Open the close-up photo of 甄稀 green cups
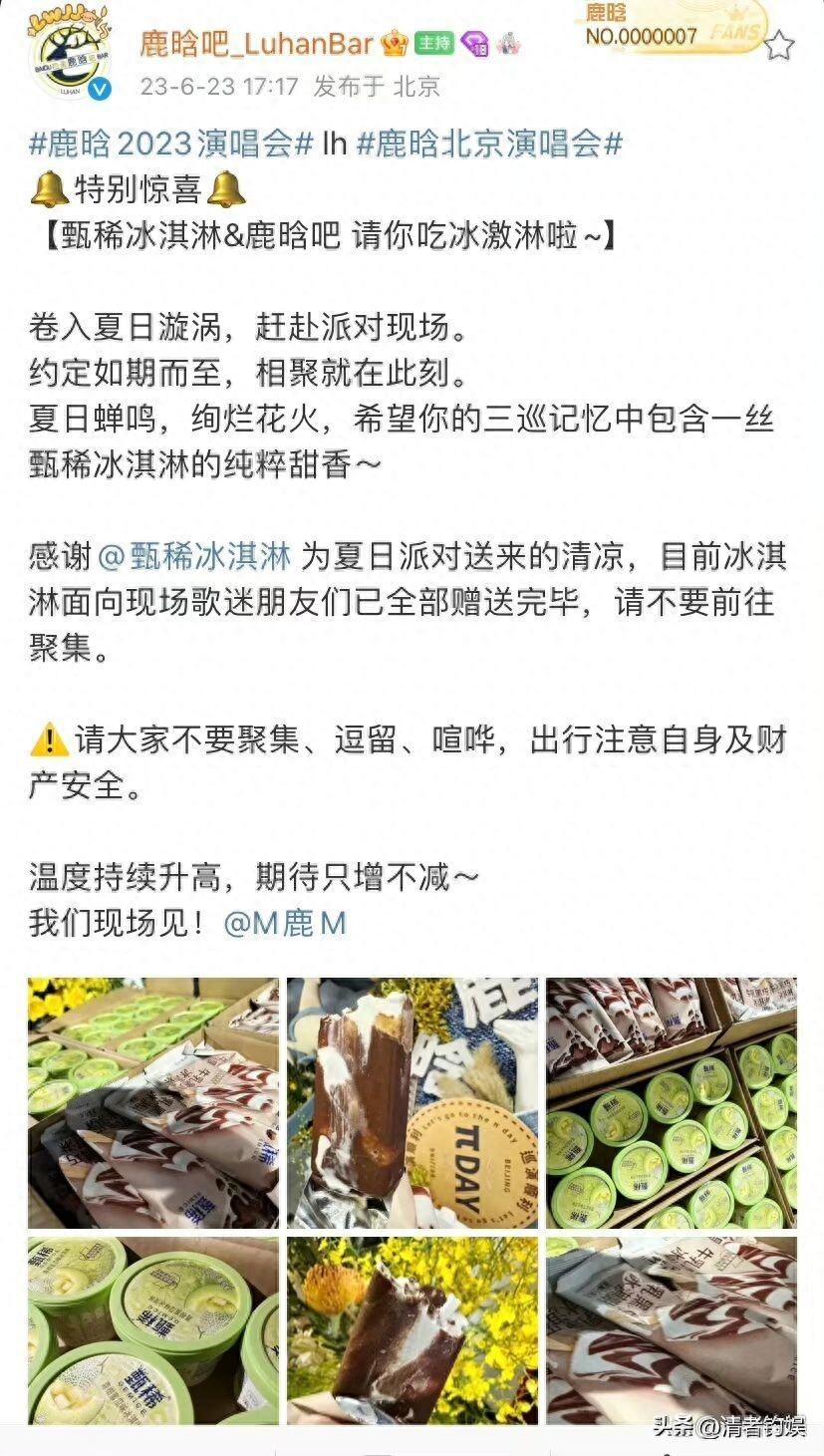The image size is (824, 1456). pyautogui.click(x=153, y=1329)
